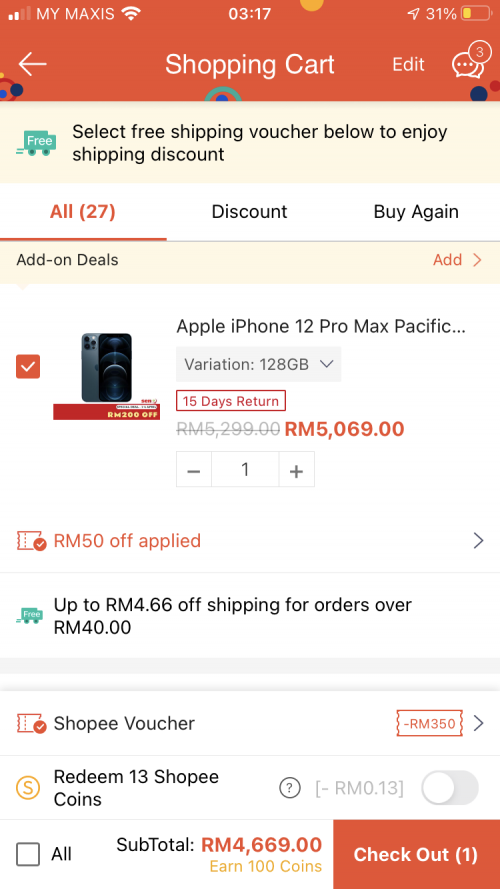This screenshot has width=500, height=889.
Task: Tap the quantity field showing 1
Action: pos(245,469)
